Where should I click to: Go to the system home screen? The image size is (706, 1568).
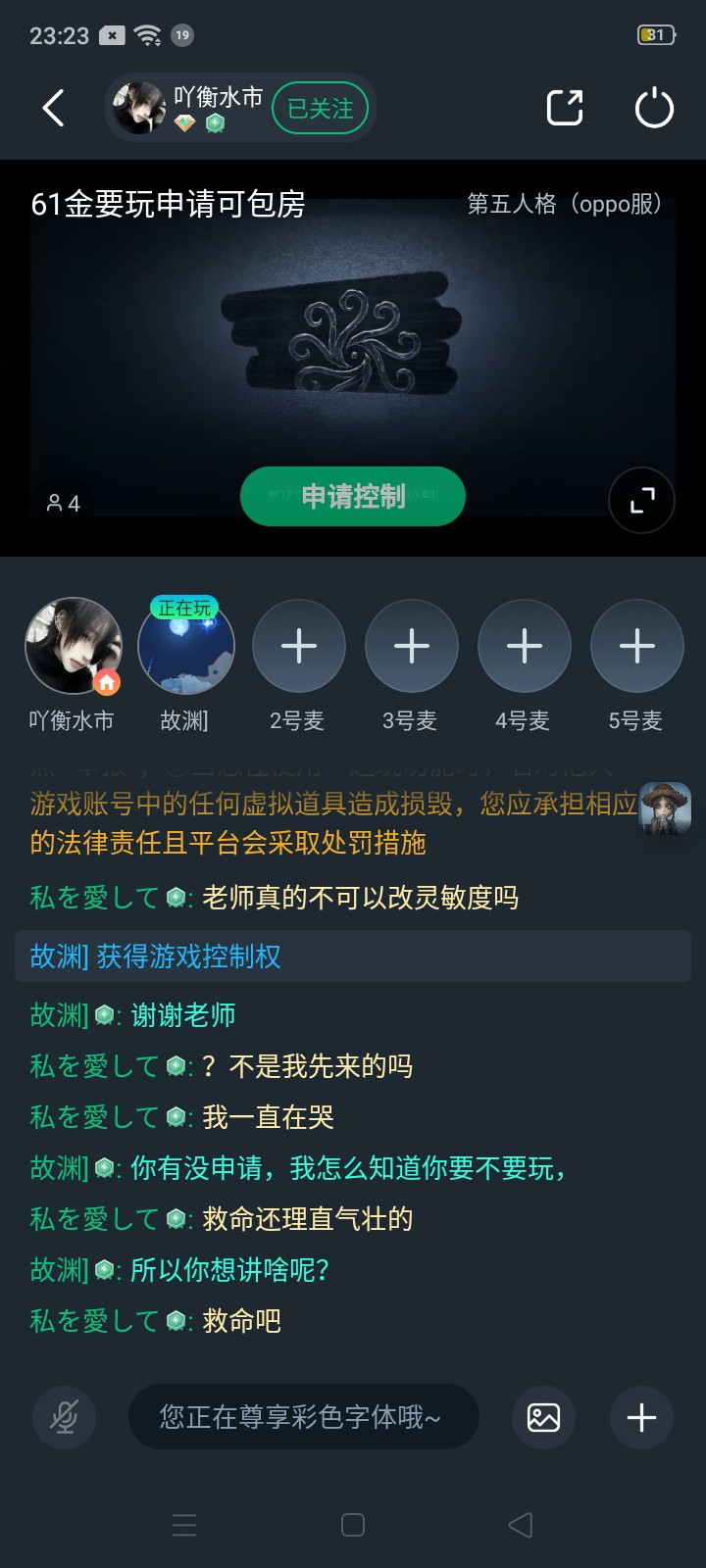tap(353, 1525)
